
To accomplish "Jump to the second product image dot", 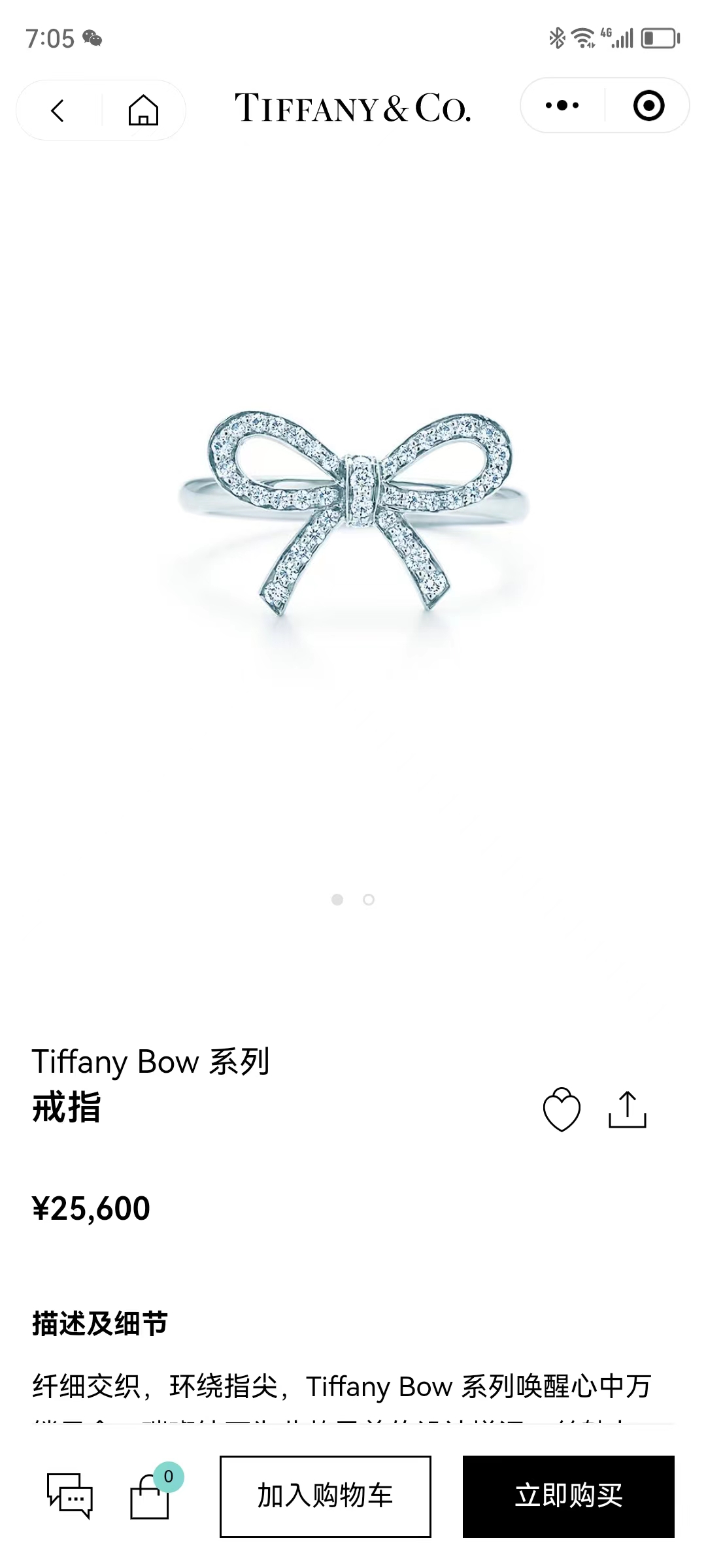I will [x=369, y=900].
